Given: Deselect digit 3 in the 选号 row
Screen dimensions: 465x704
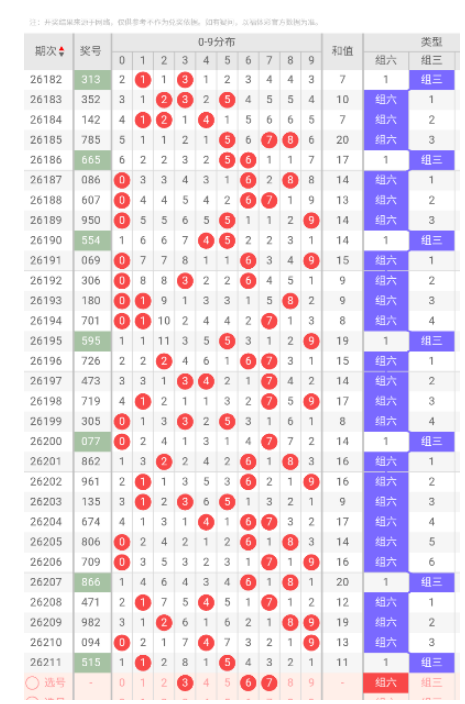Looking at the screenshot, I should pyautogui.click(x=185, y=683).
